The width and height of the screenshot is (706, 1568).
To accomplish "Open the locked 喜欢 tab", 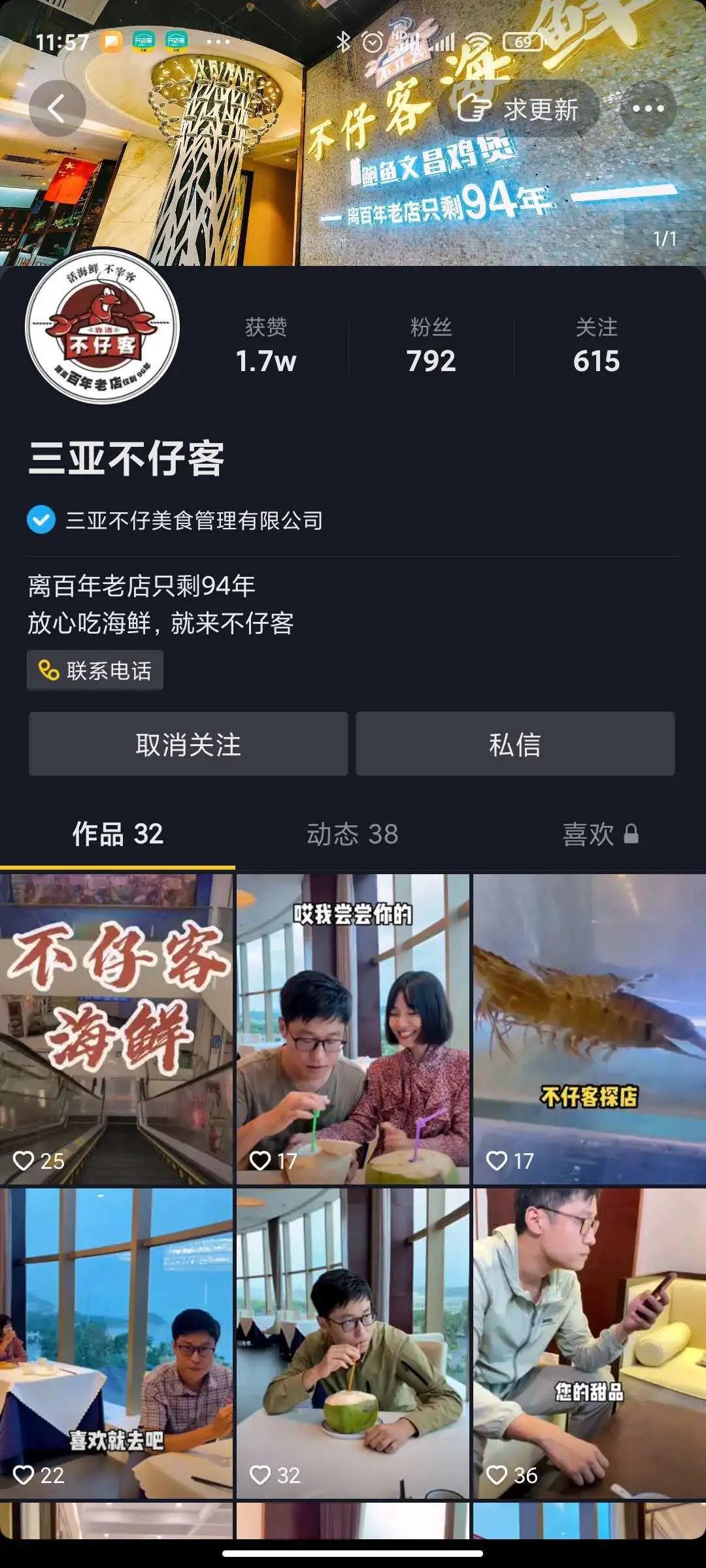I will 600,834.
